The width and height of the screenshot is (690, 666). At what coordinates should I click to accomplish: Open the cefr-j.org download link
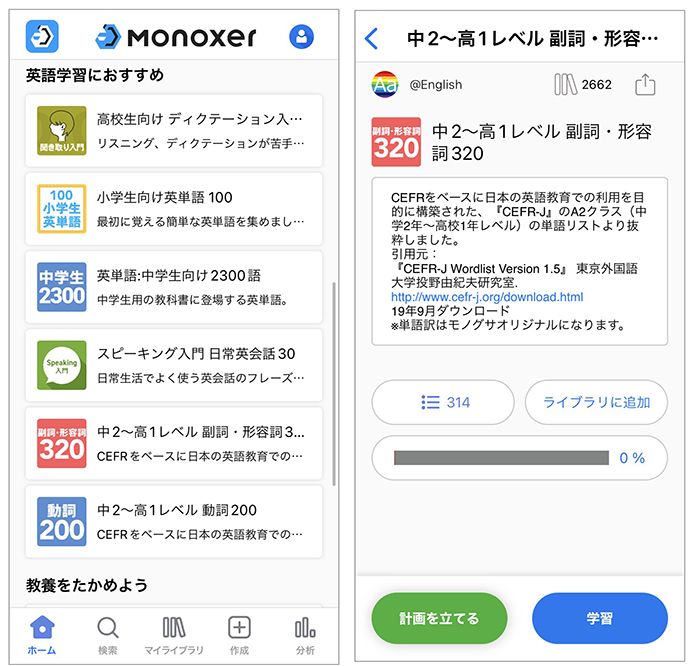click(487, 297)
